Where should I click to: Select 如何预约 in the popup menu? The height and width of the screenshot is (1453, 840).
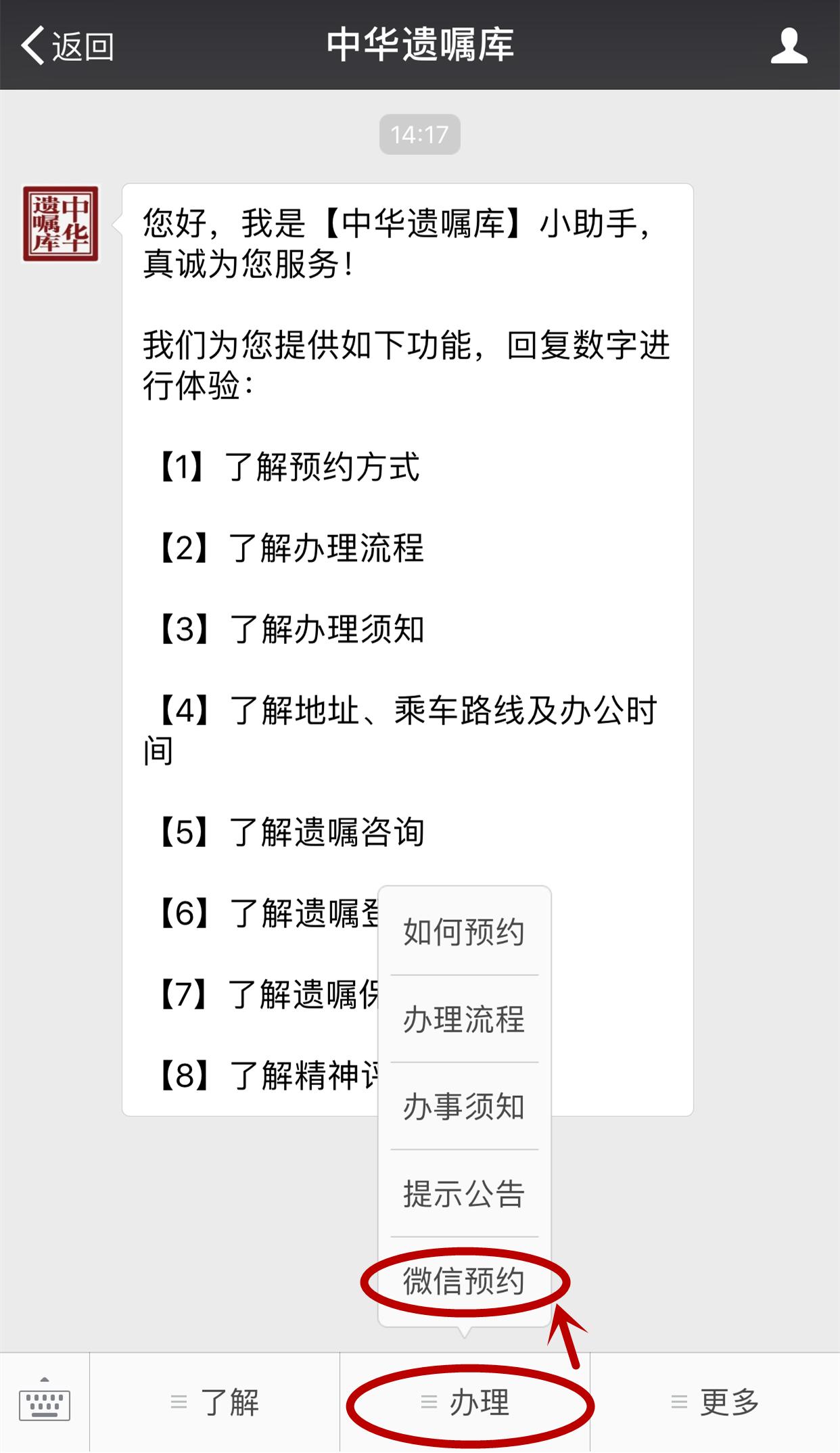point(464,933)
